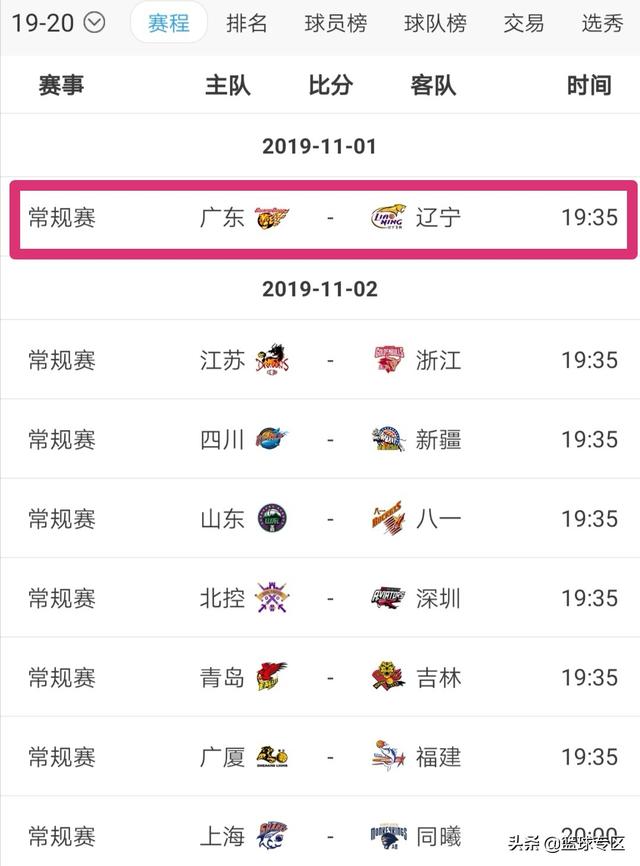The width and height of the screenshot is (640, 866).
Task: Open the 江苏 vs 浙江 match
Action: pos(322,360)
